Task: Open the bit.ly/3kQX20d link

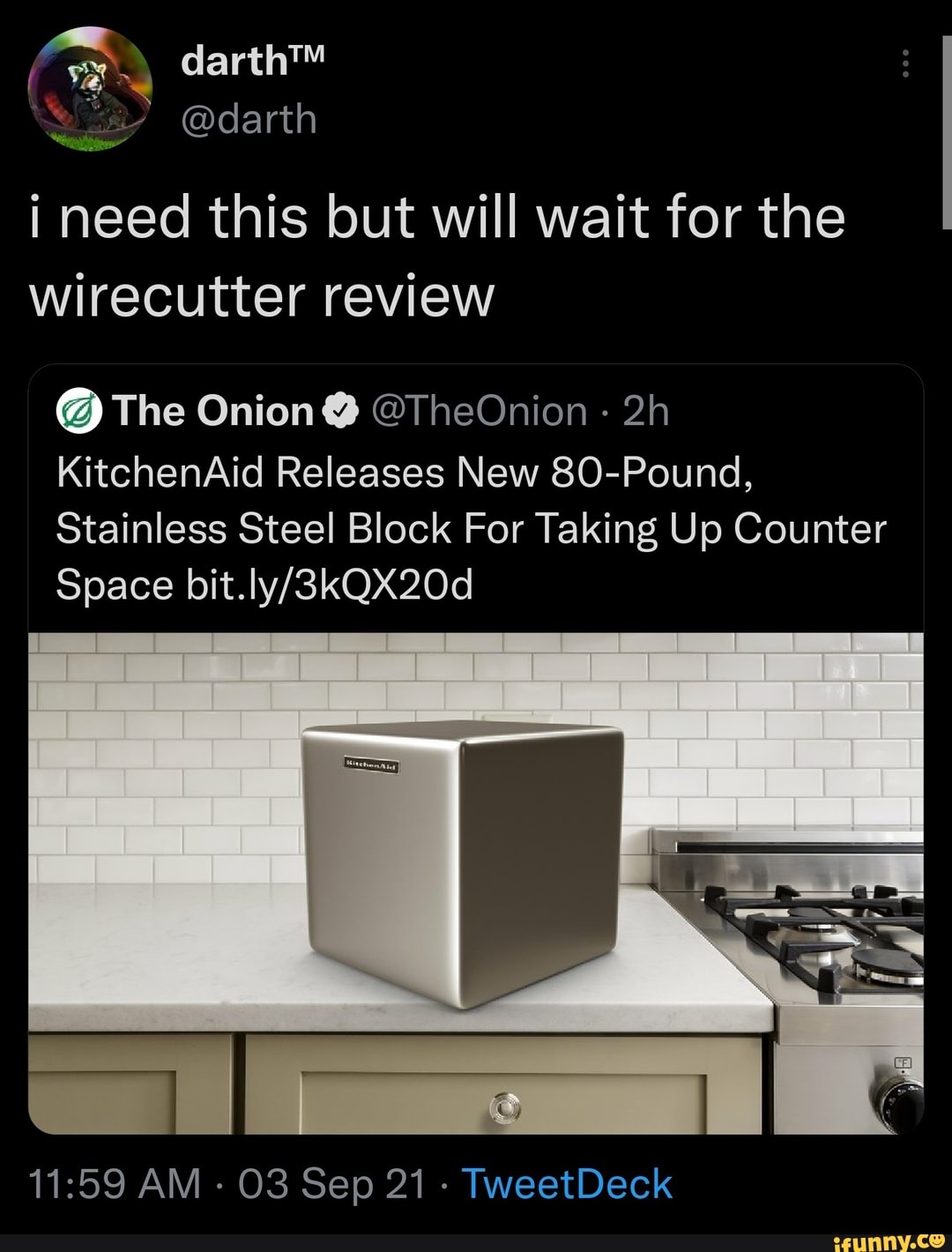Action: click(x=331, y=584)
